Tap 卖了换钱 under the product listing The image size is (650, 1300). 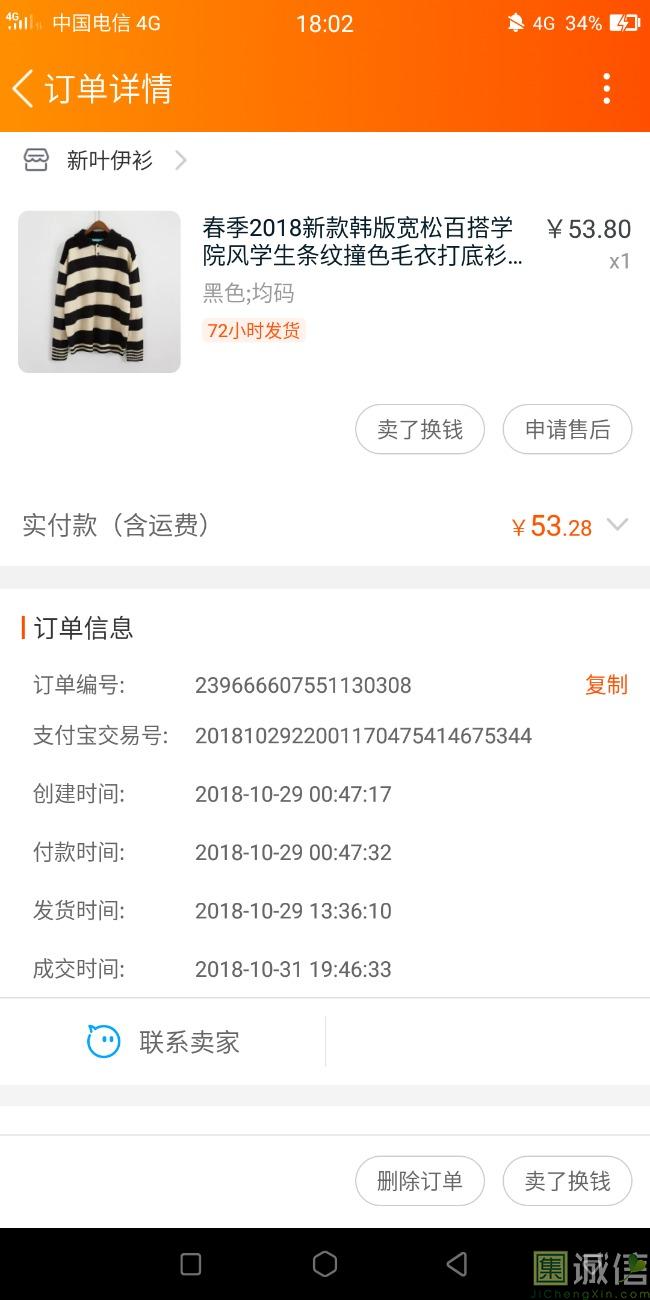[420, 430]
